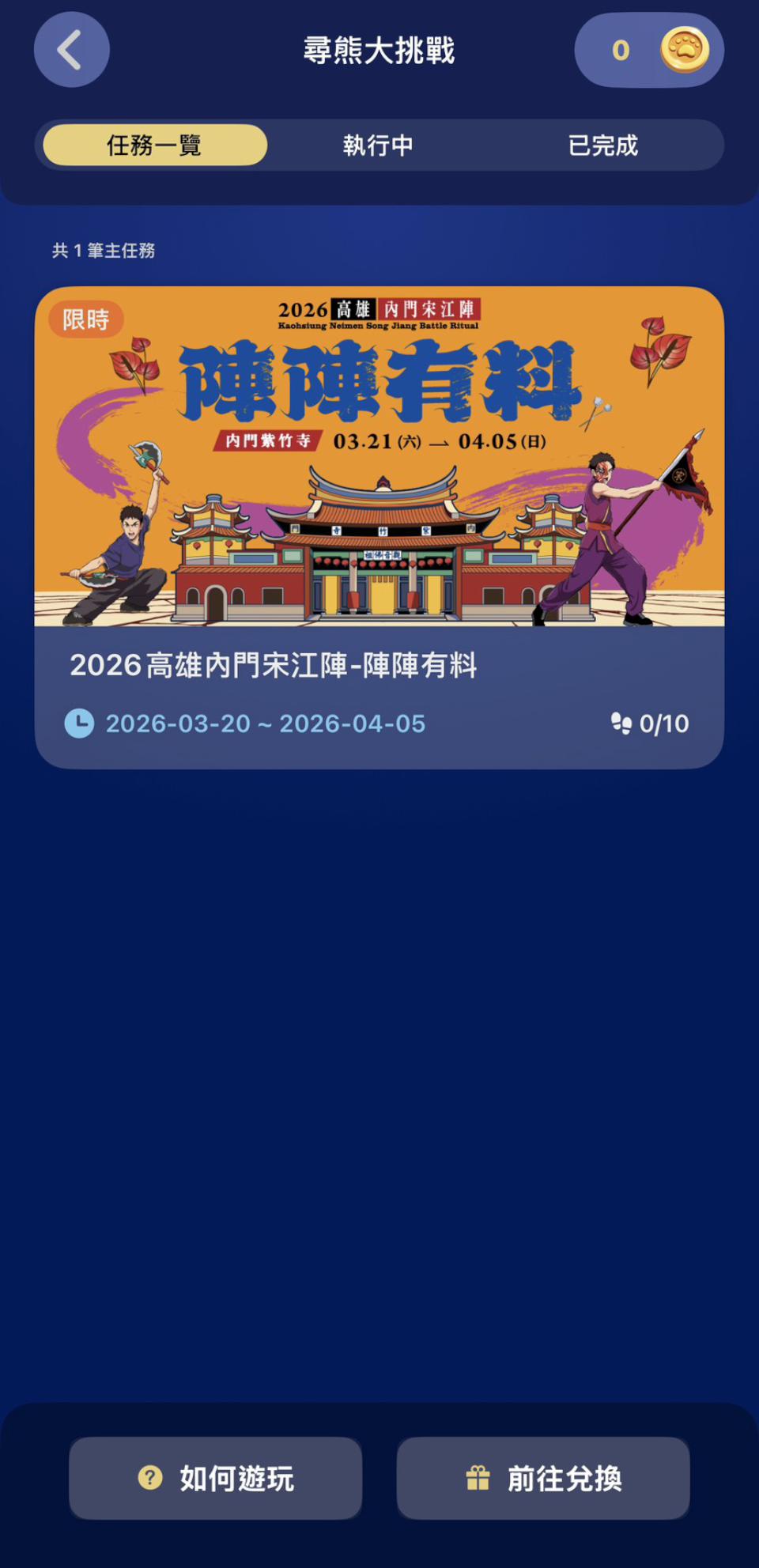Switch to the 執行中 tab

pyautogui.click(x=378, y=145)
